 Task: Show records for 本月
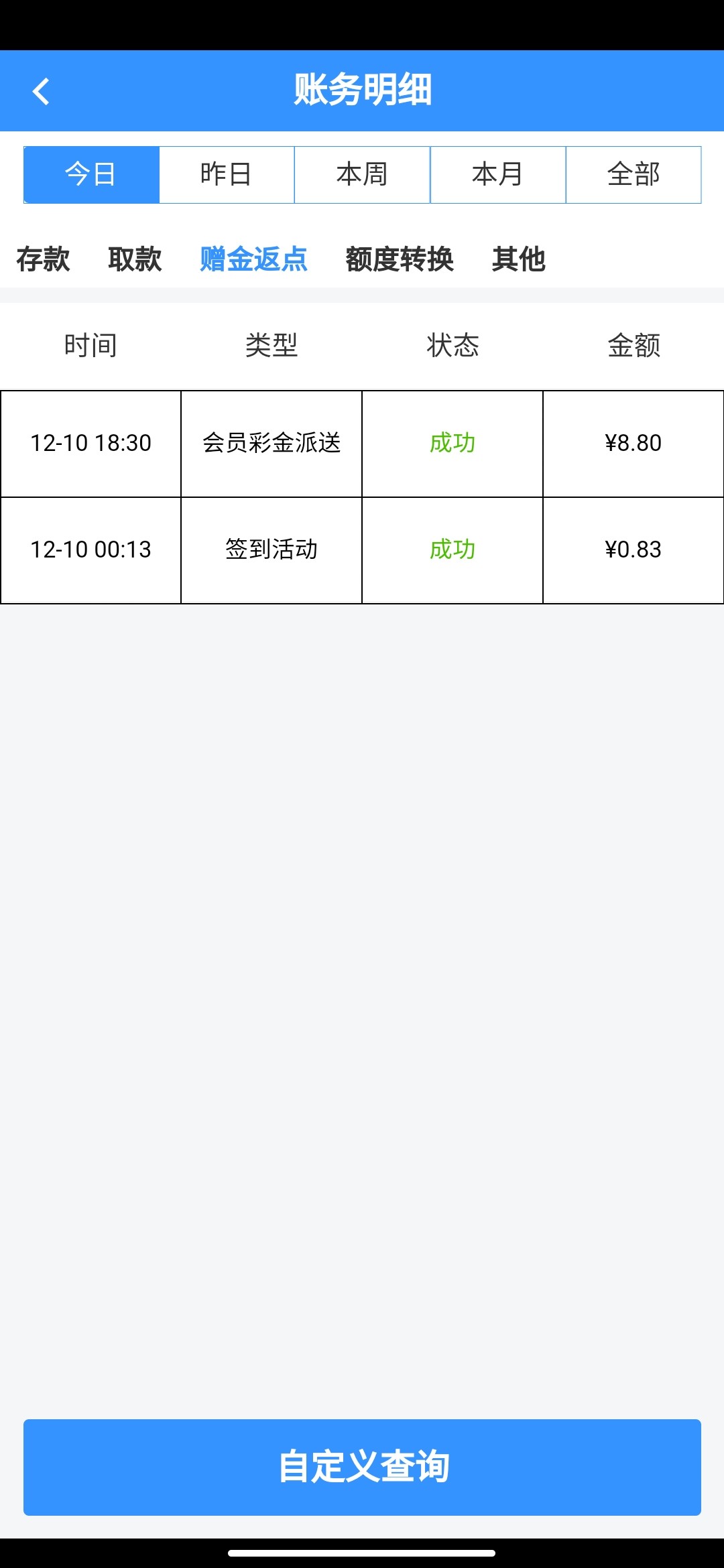(498, 174)
